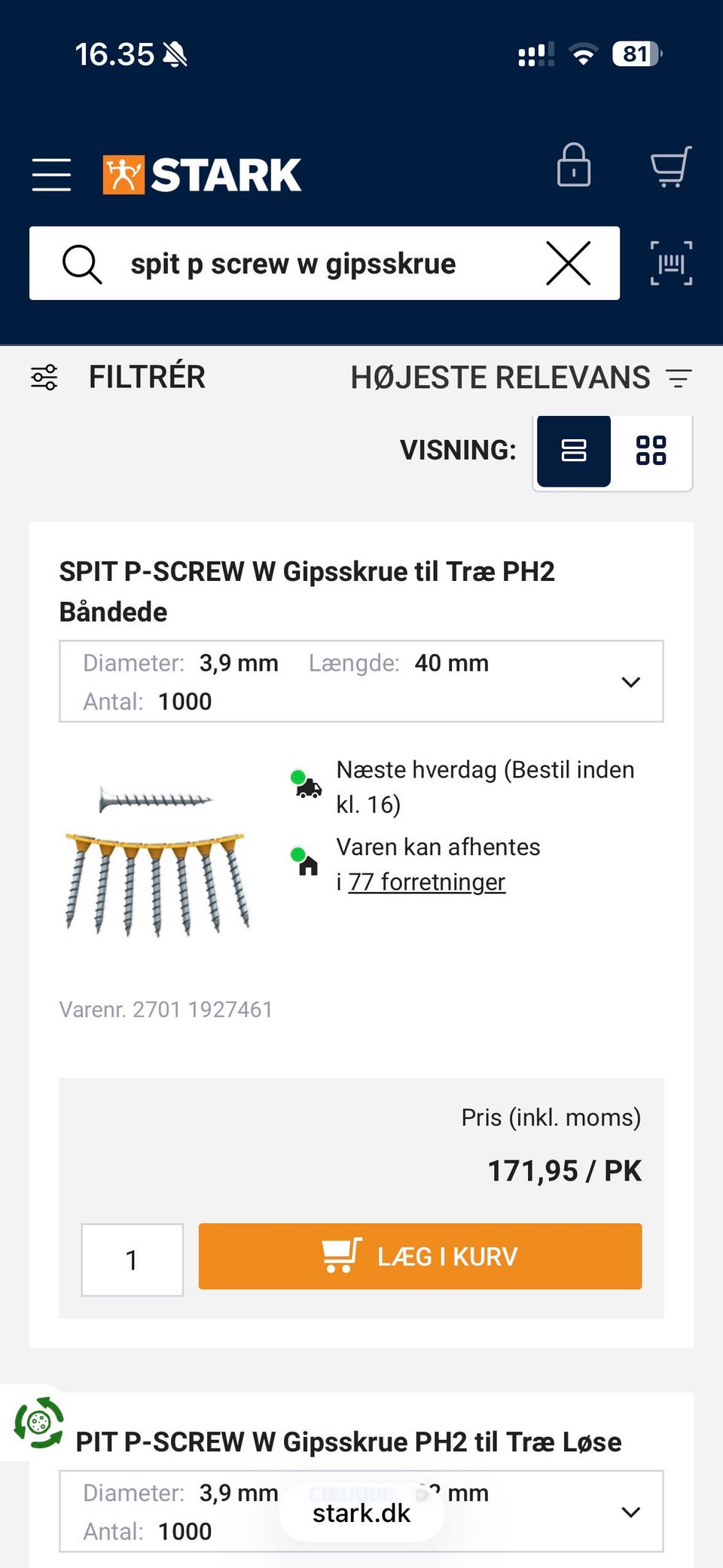723x1568 pixels.
Task: Open the login padlock icon
Action: coord(573,165)
